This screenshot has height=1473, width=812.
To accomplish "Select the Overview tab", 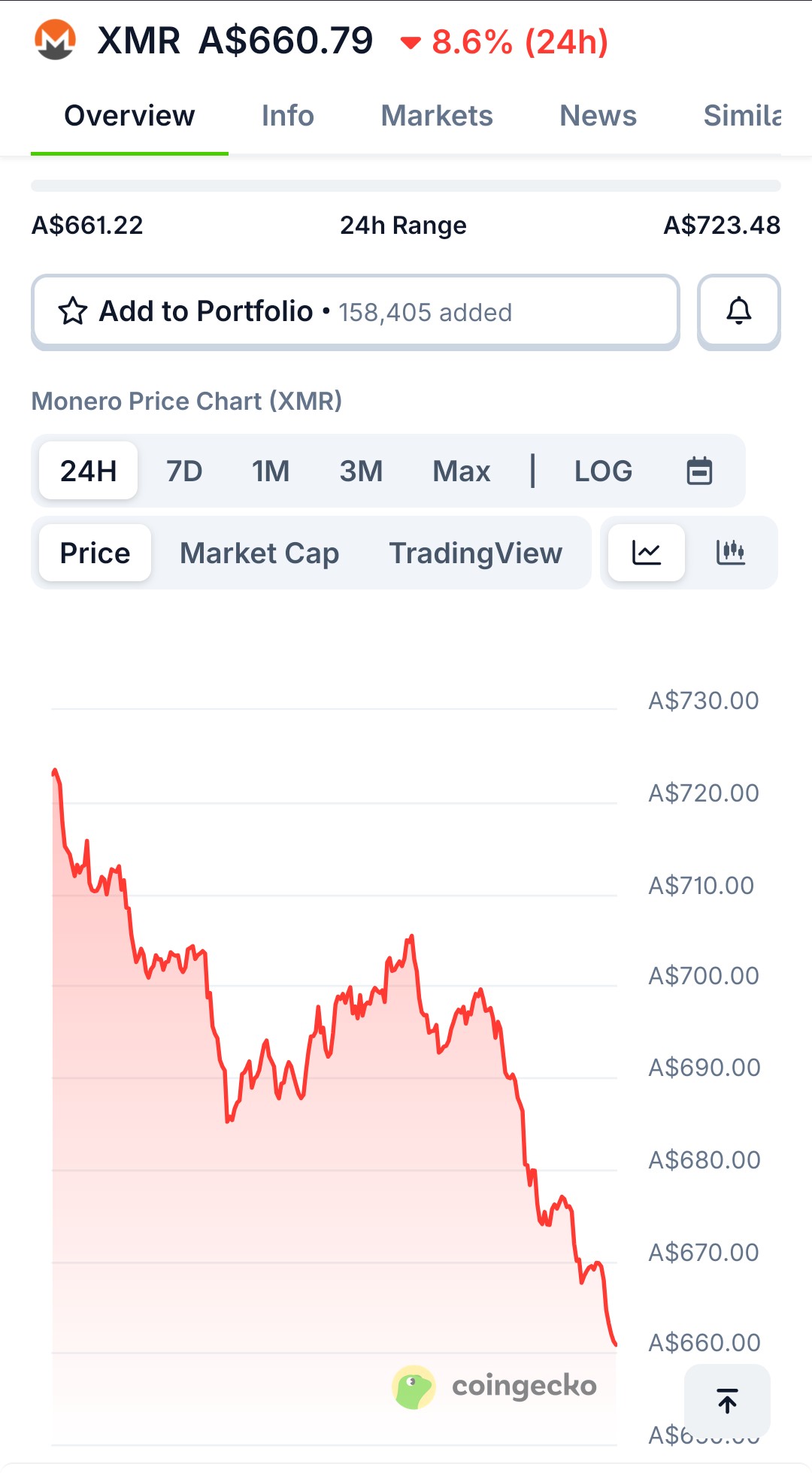I will [129, 116].
